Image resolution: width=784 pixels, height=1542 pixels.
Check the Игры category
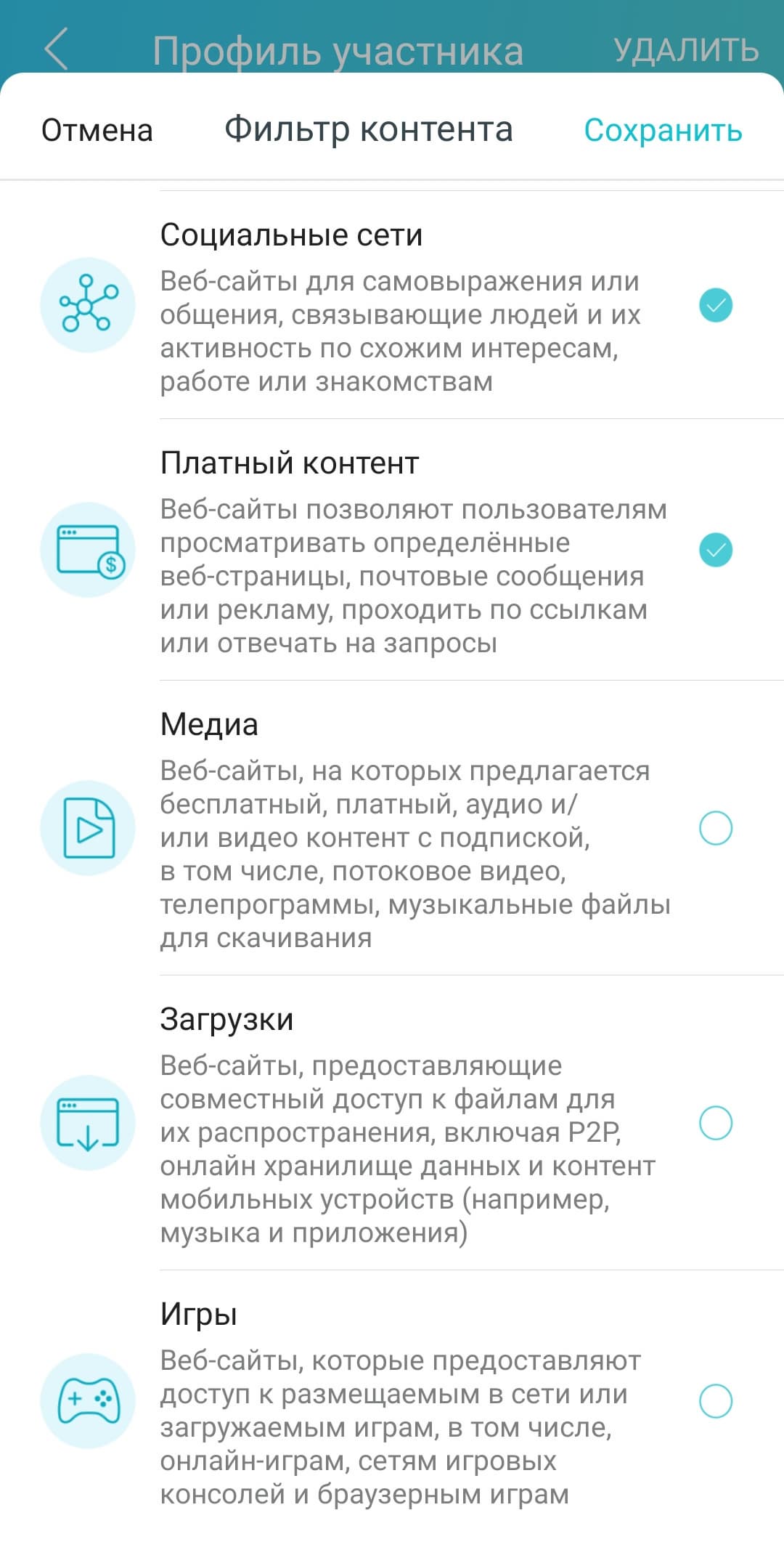coord(715,1401)
